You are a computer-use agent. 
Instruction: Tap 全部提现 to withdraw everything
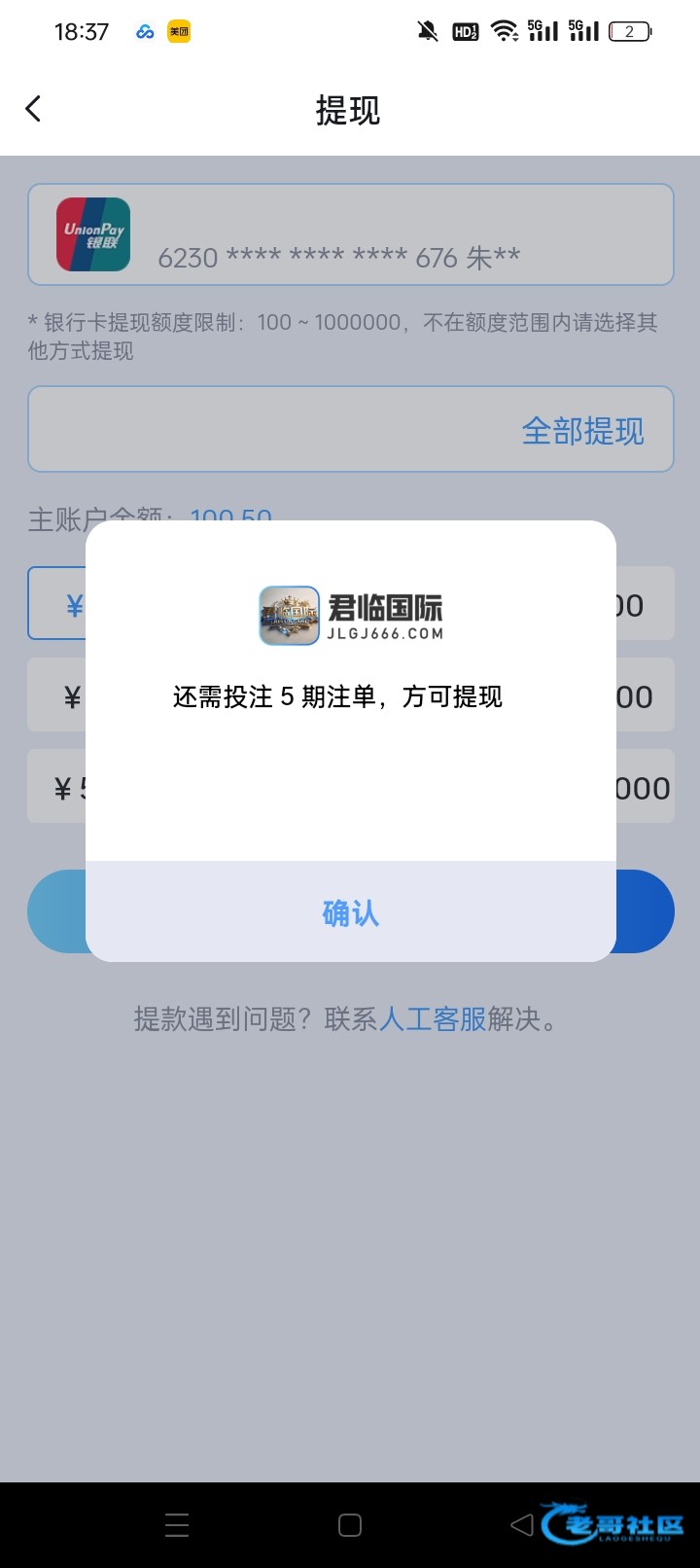582,431
